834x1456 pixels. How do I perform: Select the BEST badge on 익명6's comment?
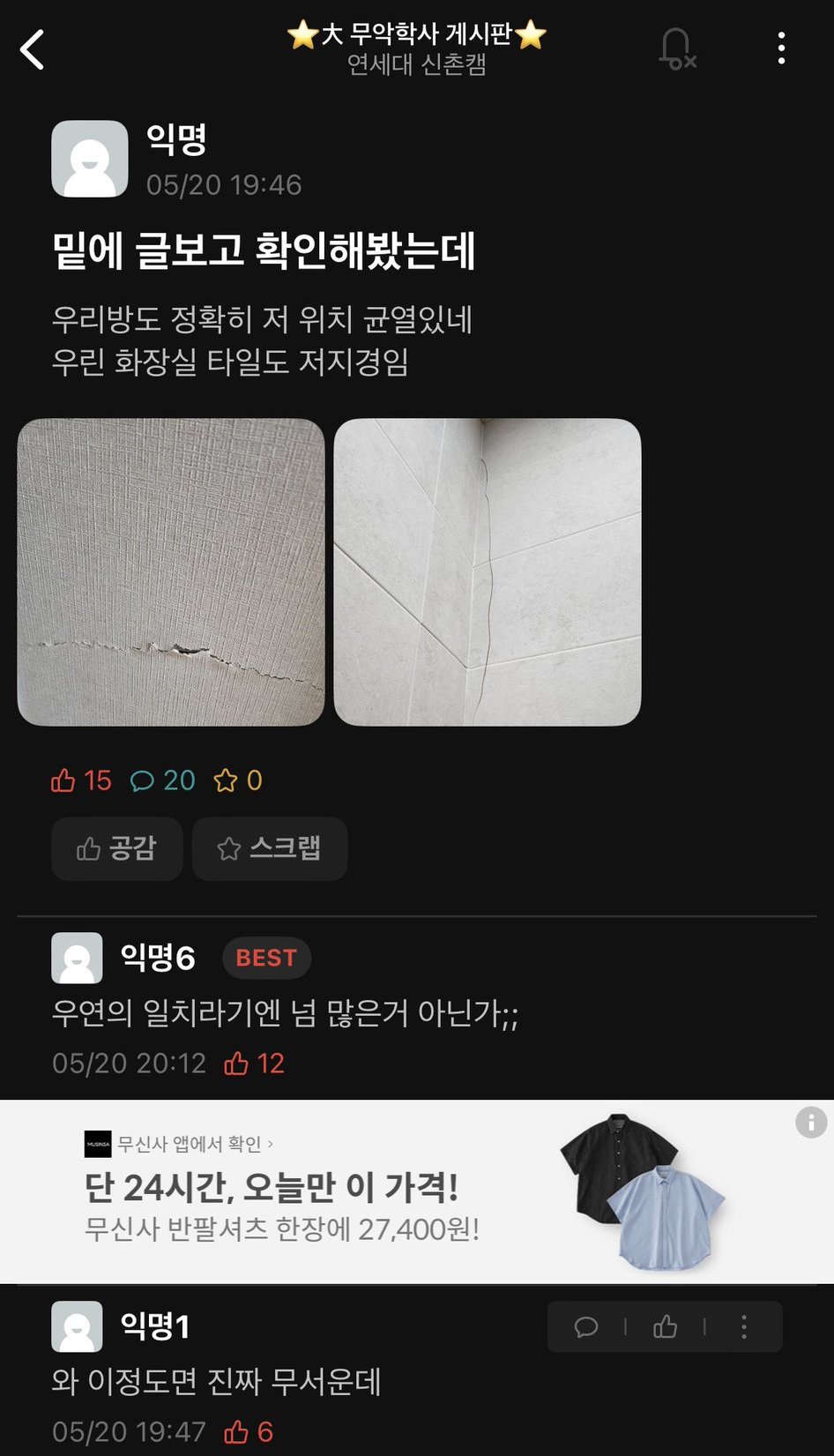pyautogui.click(x=265, y=958)
